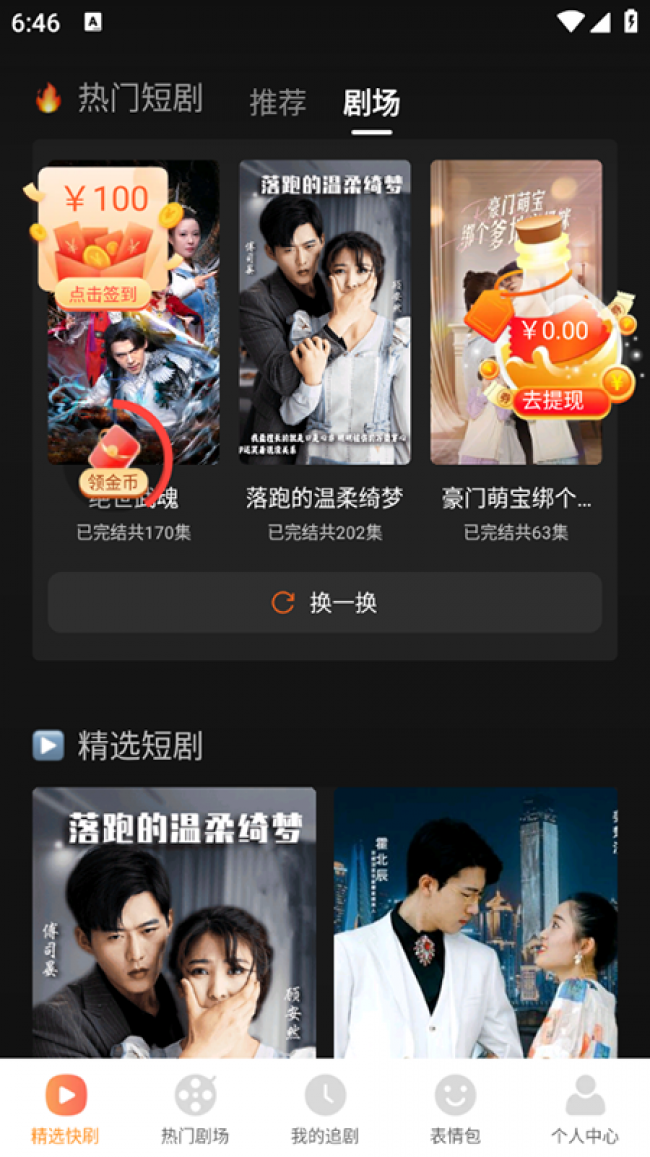Go to 个人中心
Screen dimensions: 650x1157
(585, 1108)
